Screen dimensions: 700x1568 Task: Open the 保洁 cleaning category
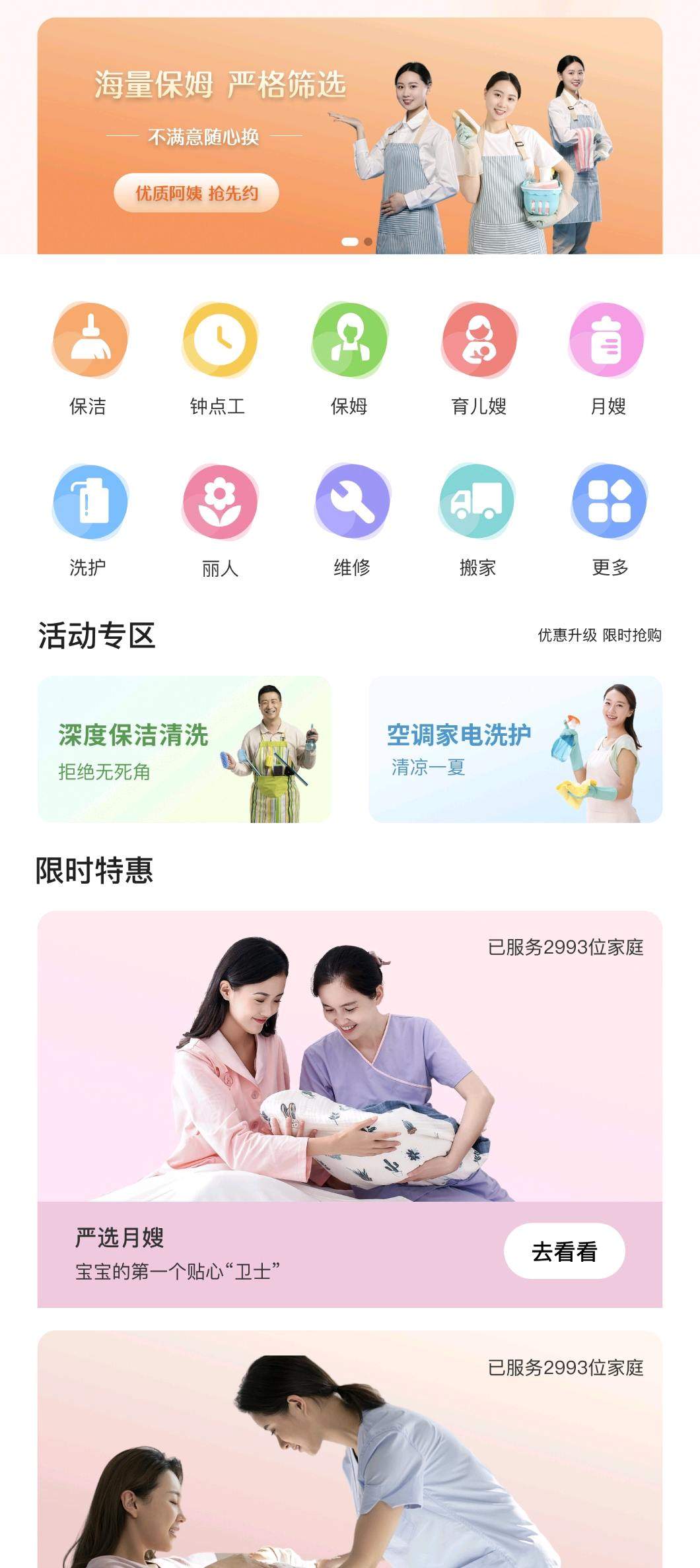tap(89, 358)
